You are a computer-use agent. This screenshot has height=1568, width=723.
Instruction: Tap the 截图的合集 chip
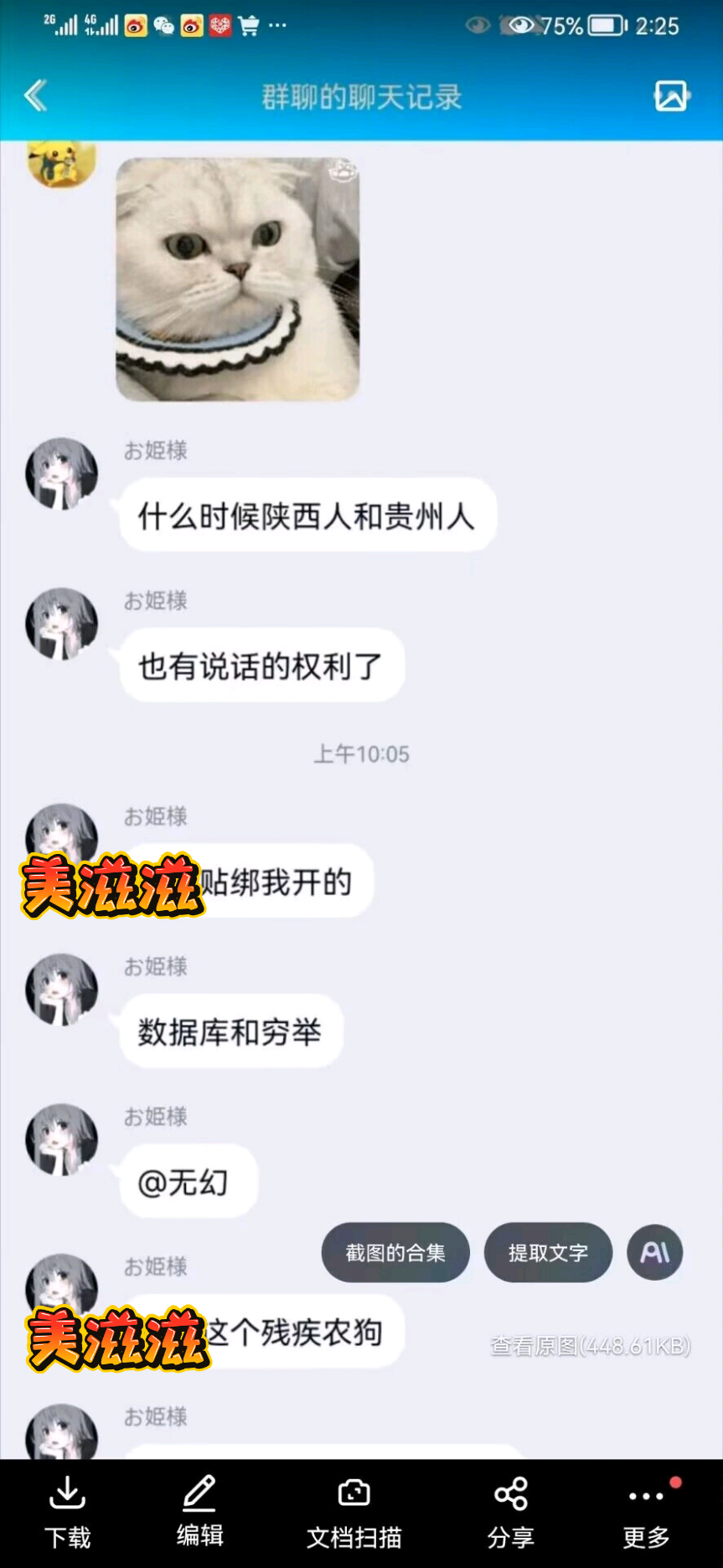point(395,1253)
